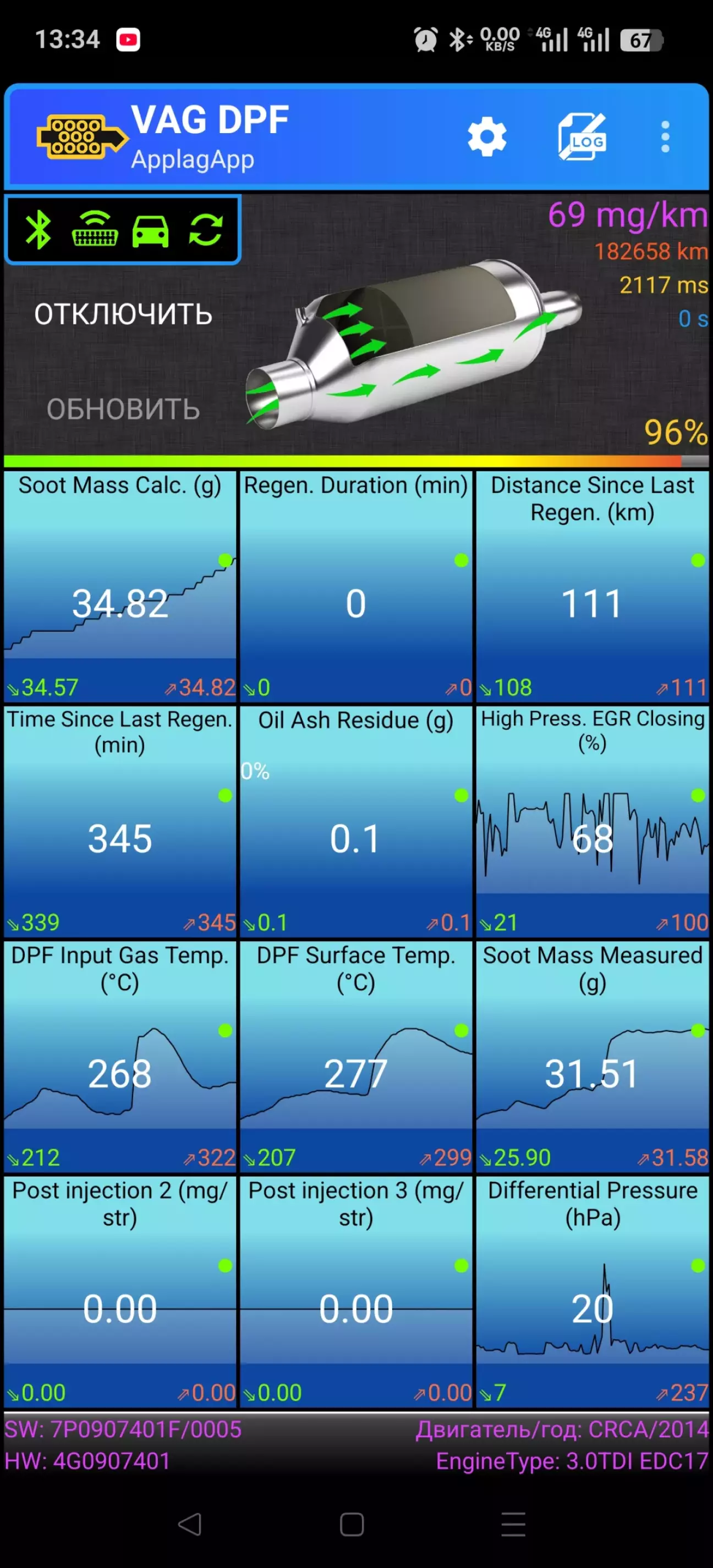Open the settings gear
Image resolution: width=713 pixels, height=1568 pixels.
486,137
